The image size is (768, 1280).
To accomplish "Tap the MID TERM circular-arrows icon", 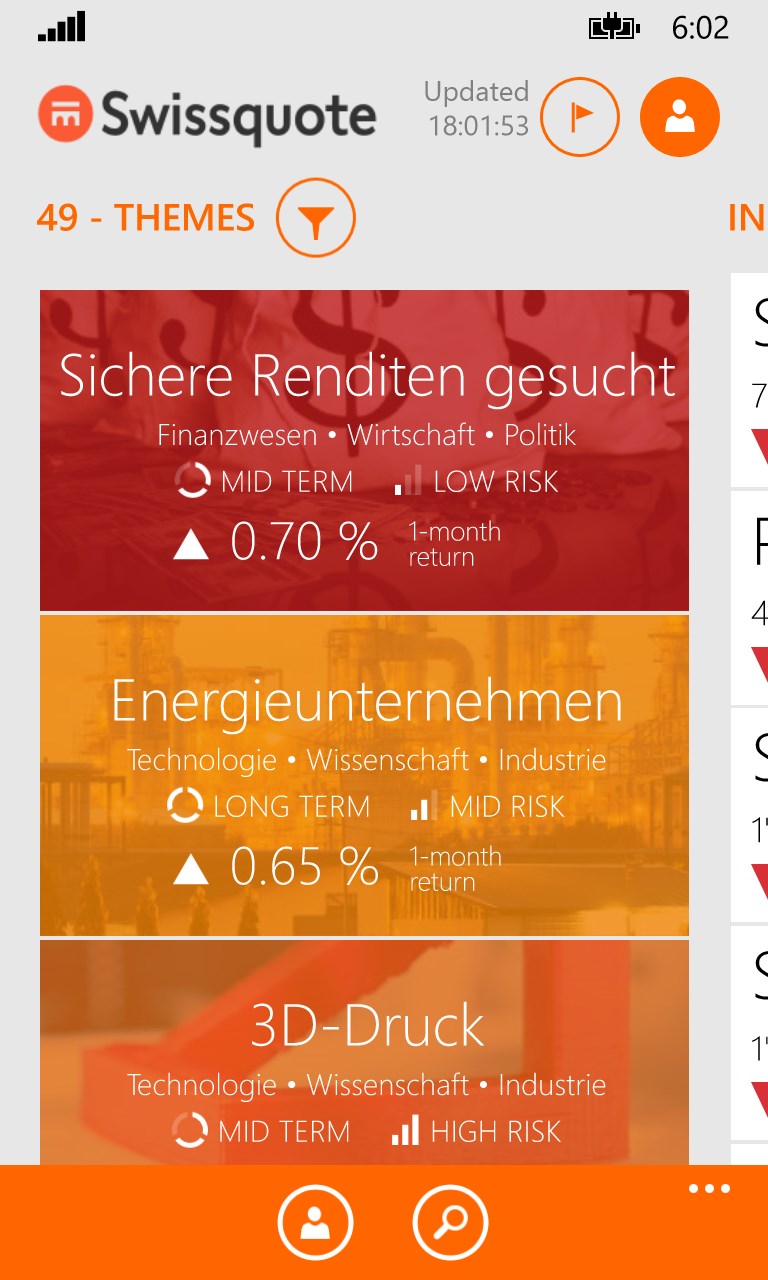I will 196,481.
